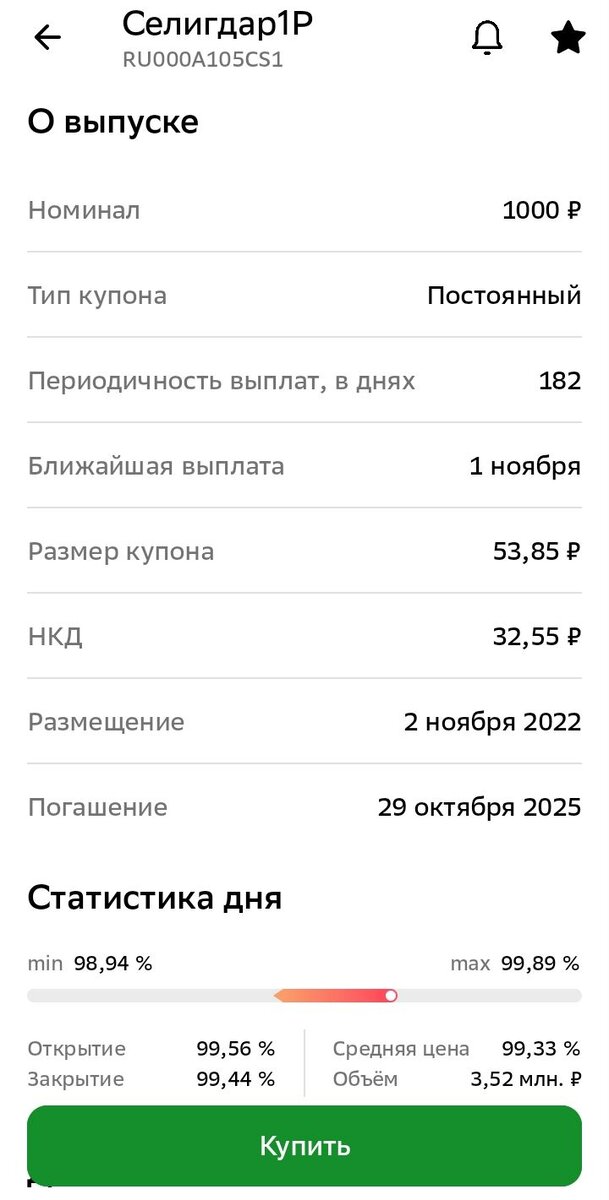Toggle the favorites star for this bond
The image size is (609, 1200).
click(568, 37)
